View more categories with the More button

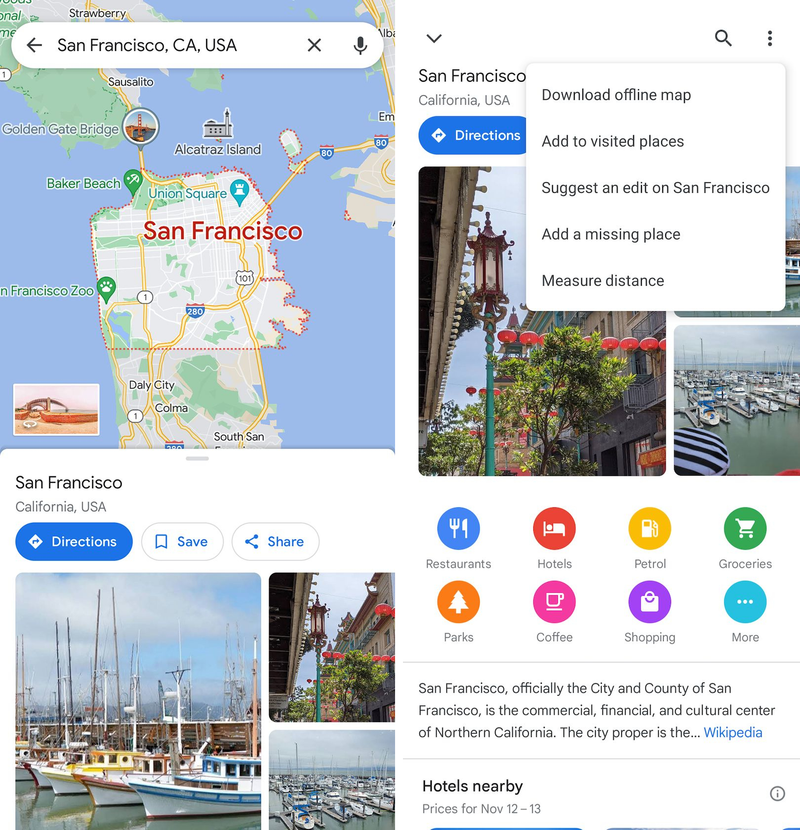745,603
